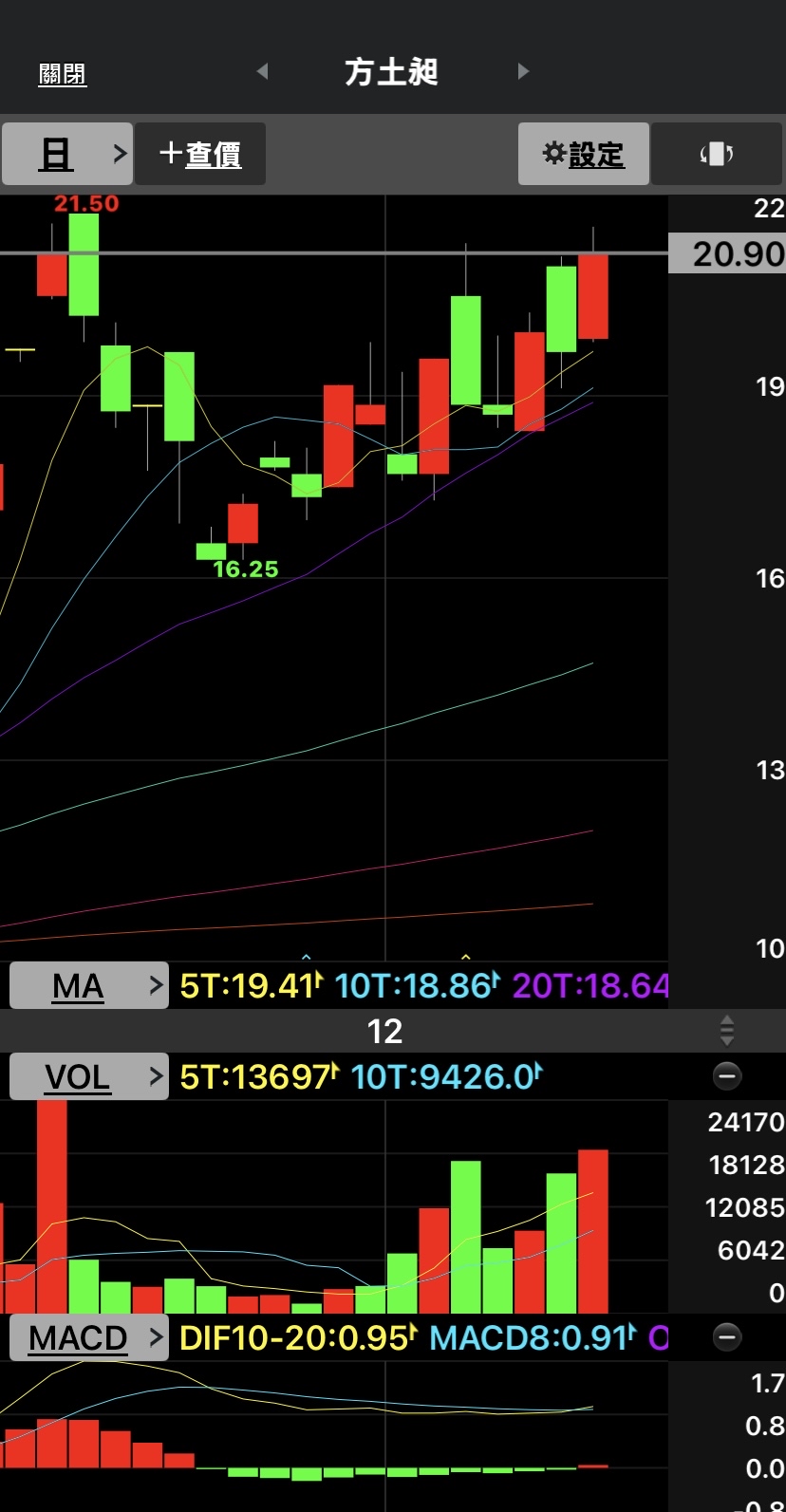Open the 日 period selector
Image resolution: width=786 pixels, height=1512 pixels.
[67, 154]
